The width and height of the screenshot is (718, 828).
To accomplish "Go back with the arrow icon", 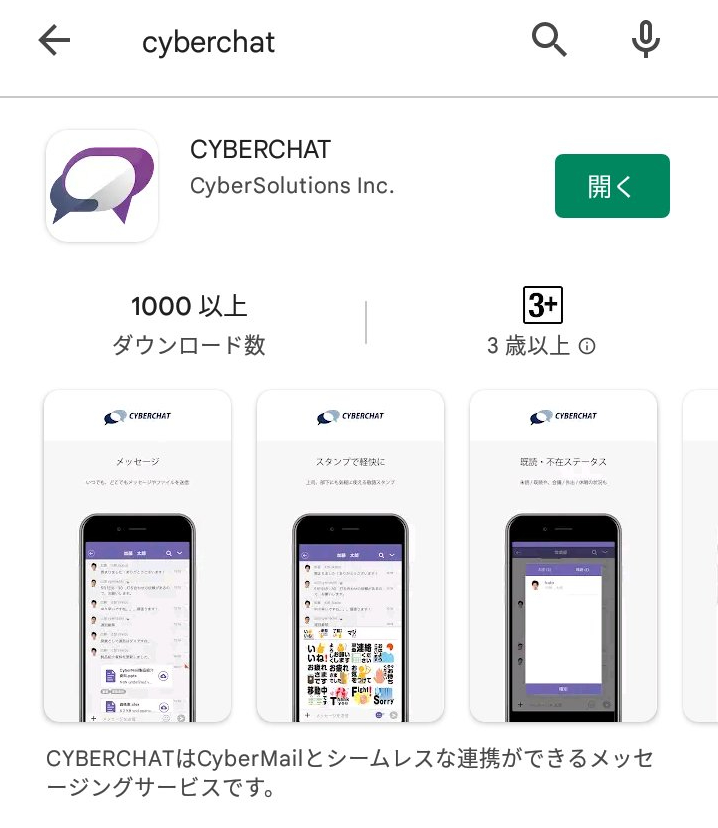I will [54, 41].
